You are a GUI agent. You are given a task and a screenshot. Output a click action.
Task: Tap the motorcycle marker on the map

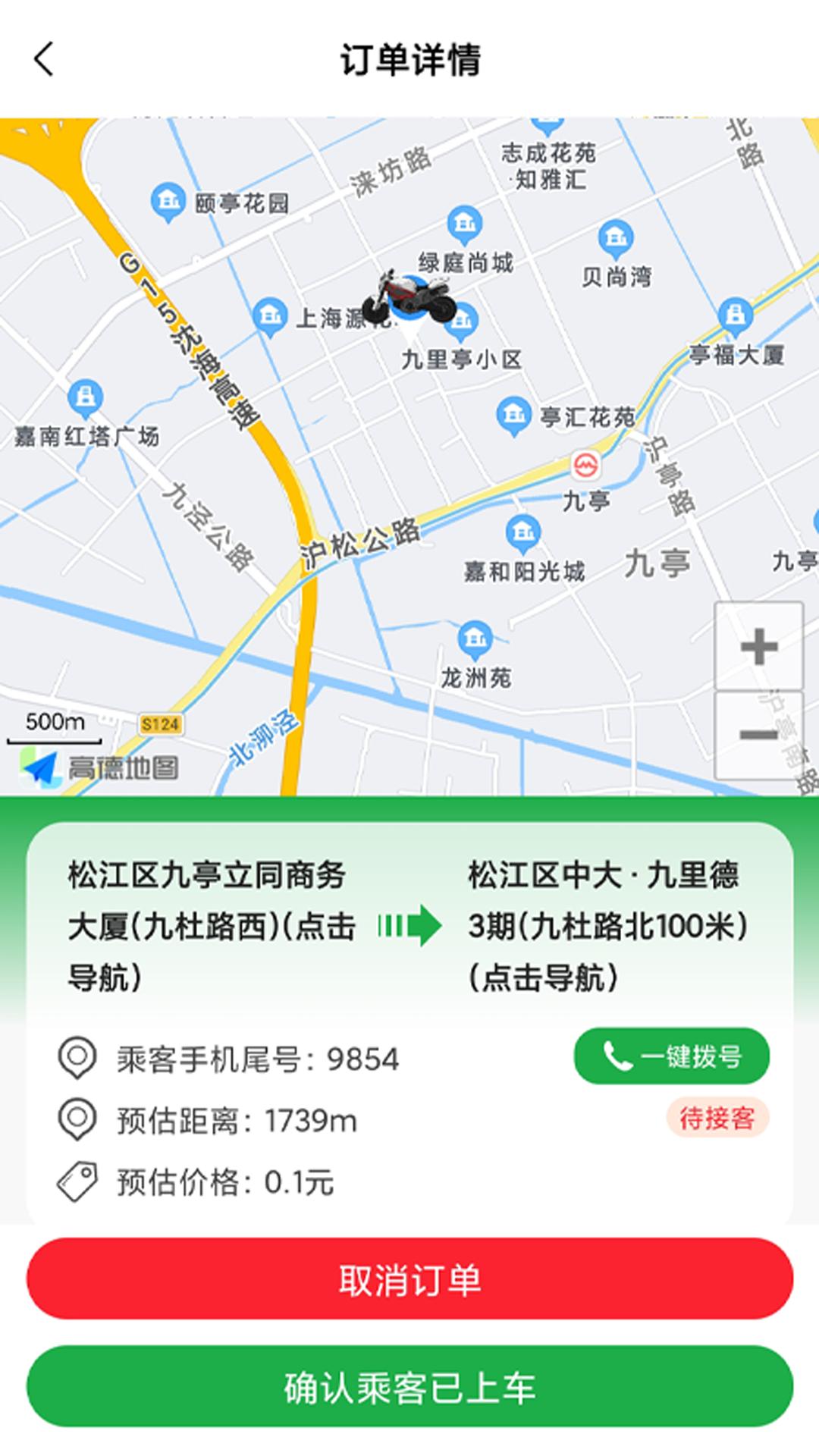click(x=413, y=296)
